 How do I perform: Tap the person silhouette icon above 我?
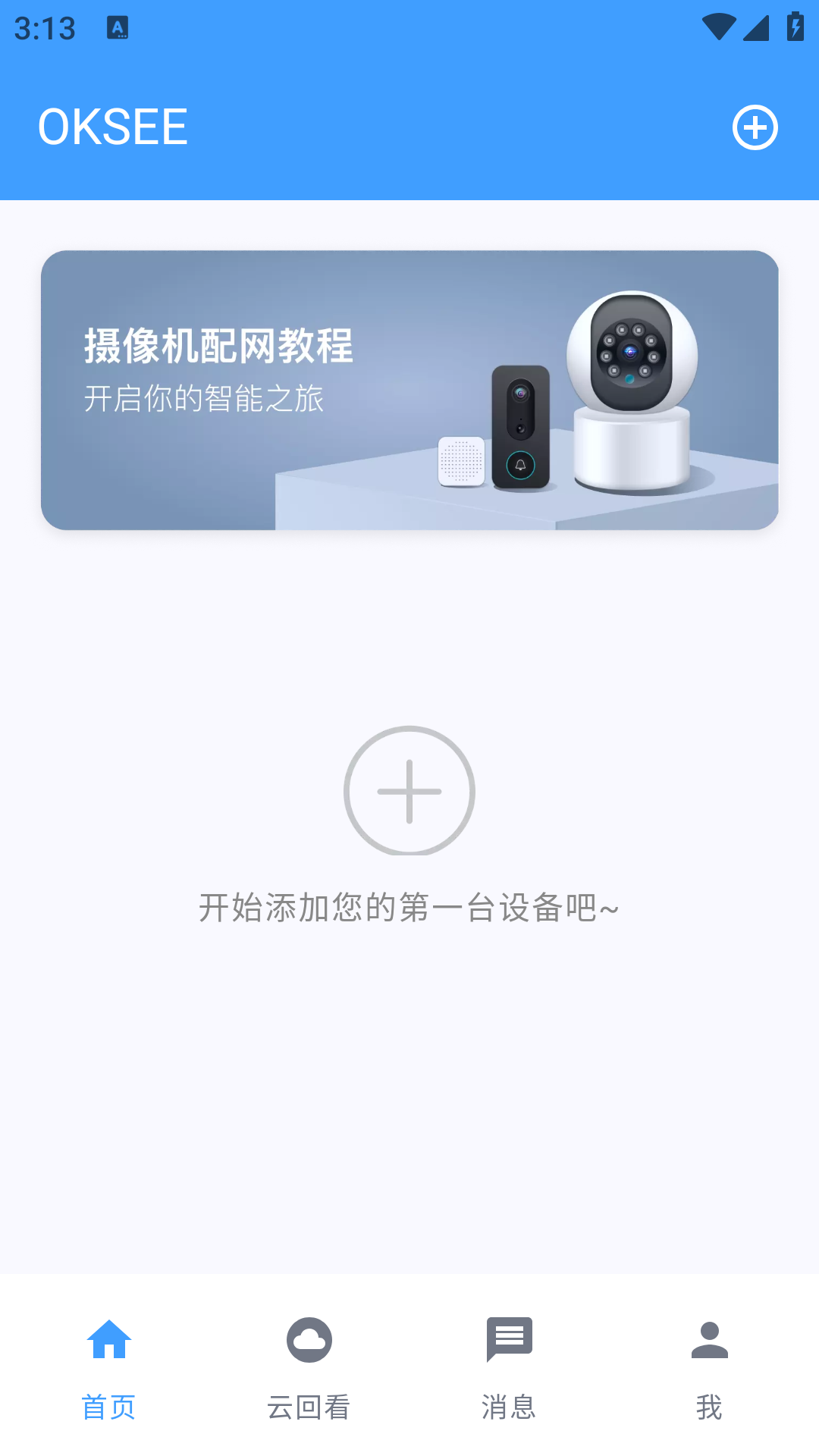click(710, 1339)
